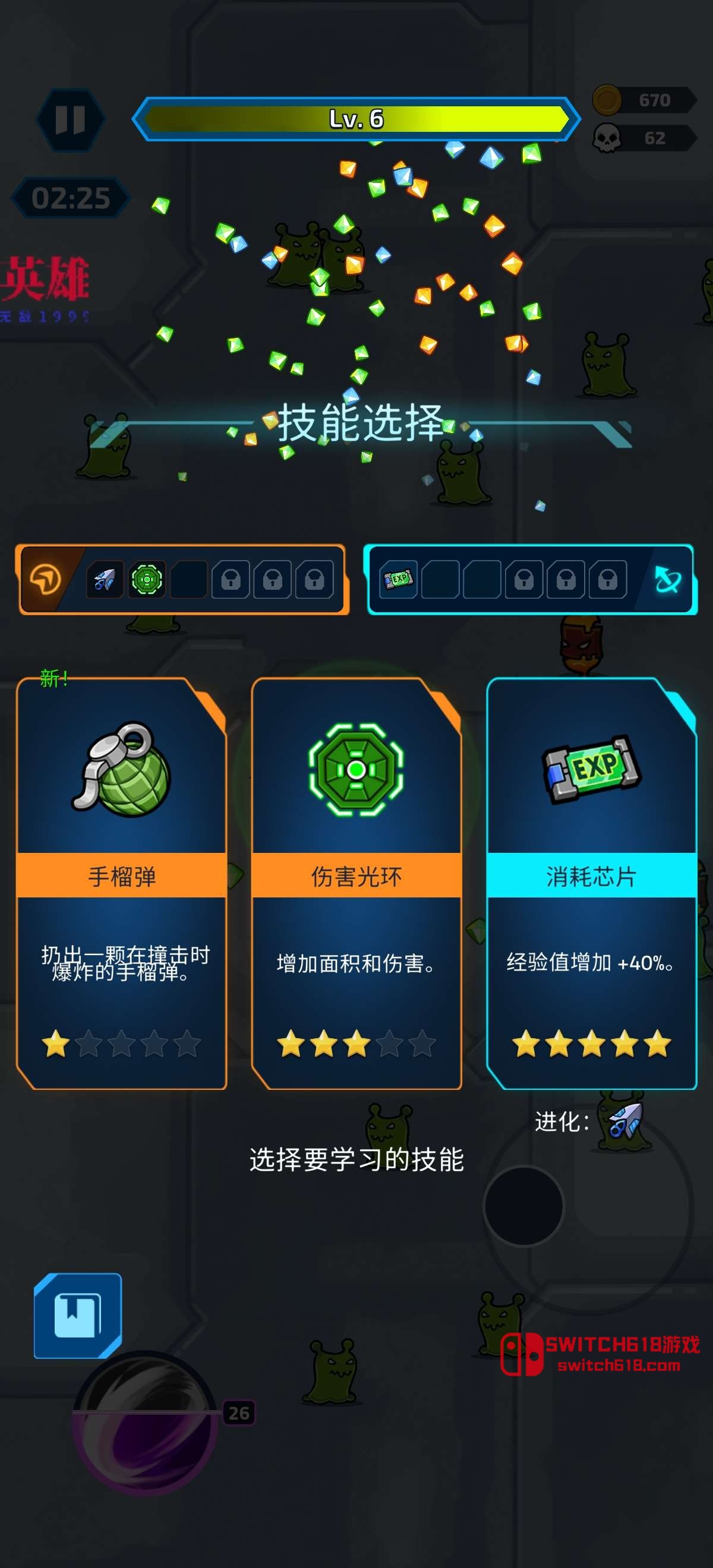Pick the 消耗芯片 EXP chip skill
The image size is (713, 1568).
click(591, 883)
